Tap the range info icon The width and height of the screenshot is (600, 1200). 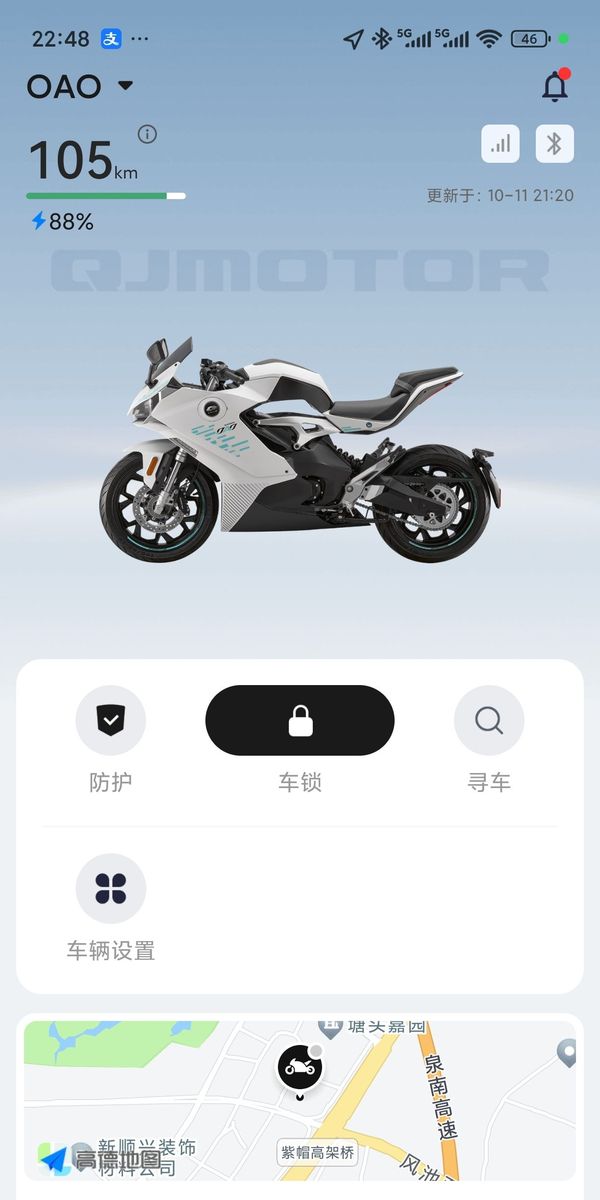(147, 134)
